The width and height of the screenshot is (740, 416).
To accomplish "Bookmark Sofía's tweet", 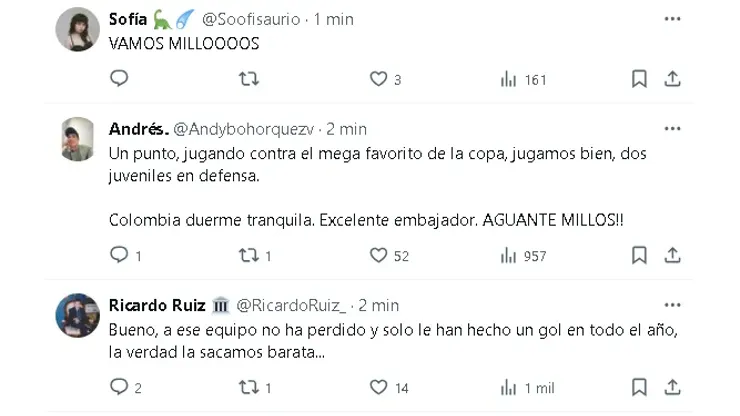I will click(639, 79).
